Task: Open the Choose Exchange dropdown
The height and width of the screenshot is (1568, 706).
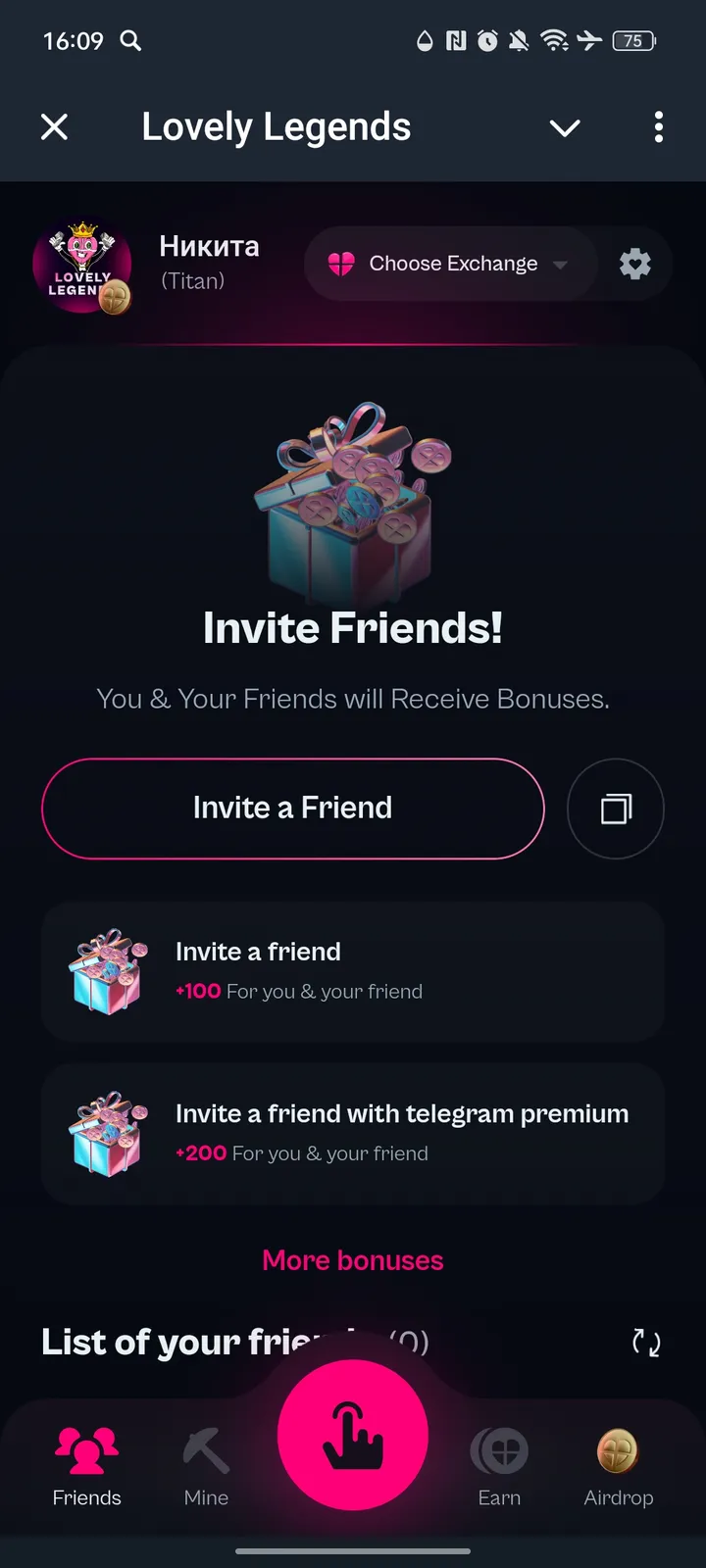Action: pyautogui.click(x=450, y=264)
